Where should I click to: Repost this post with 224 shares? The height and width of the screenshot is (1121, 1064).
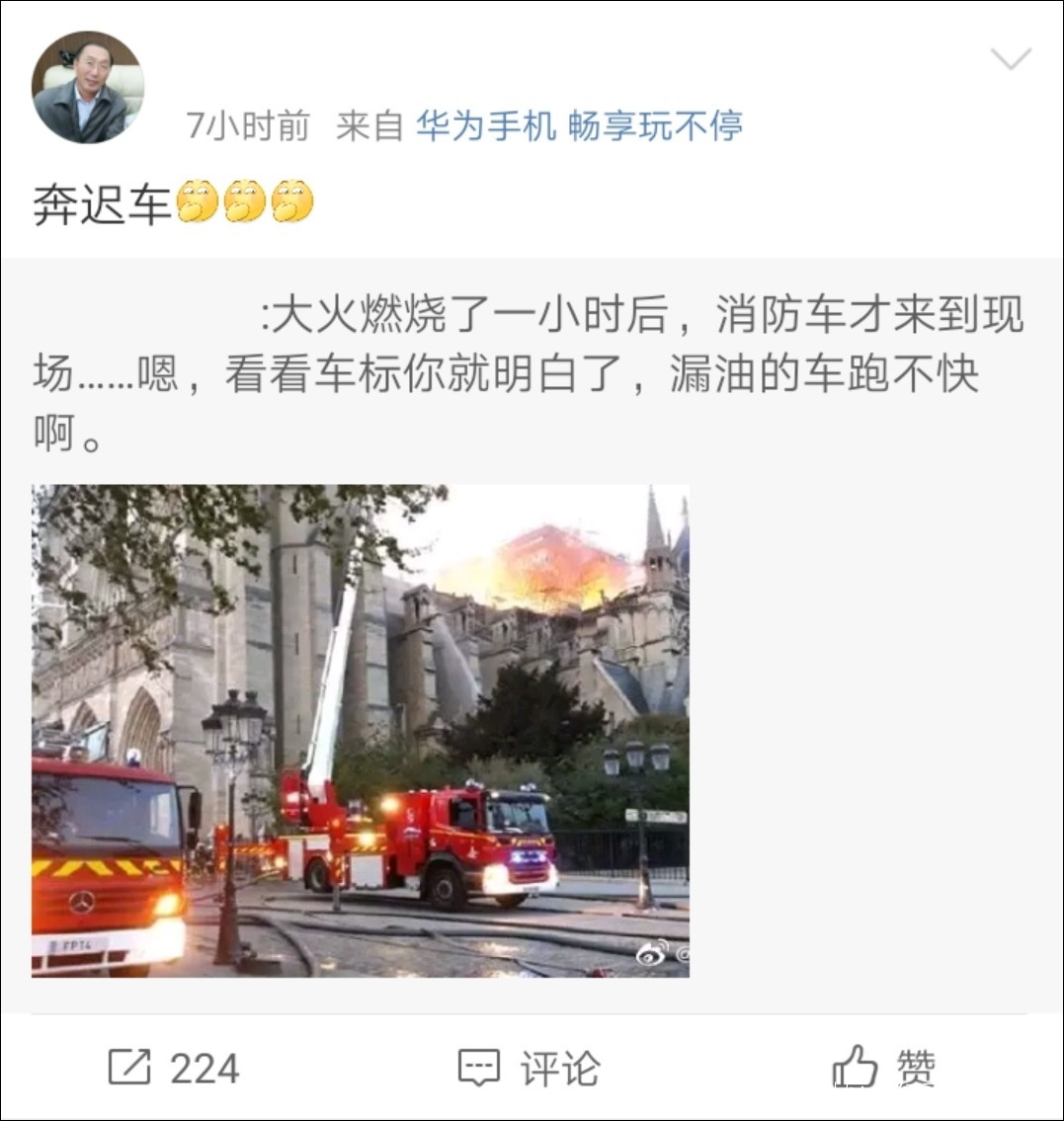[174, 1068]
